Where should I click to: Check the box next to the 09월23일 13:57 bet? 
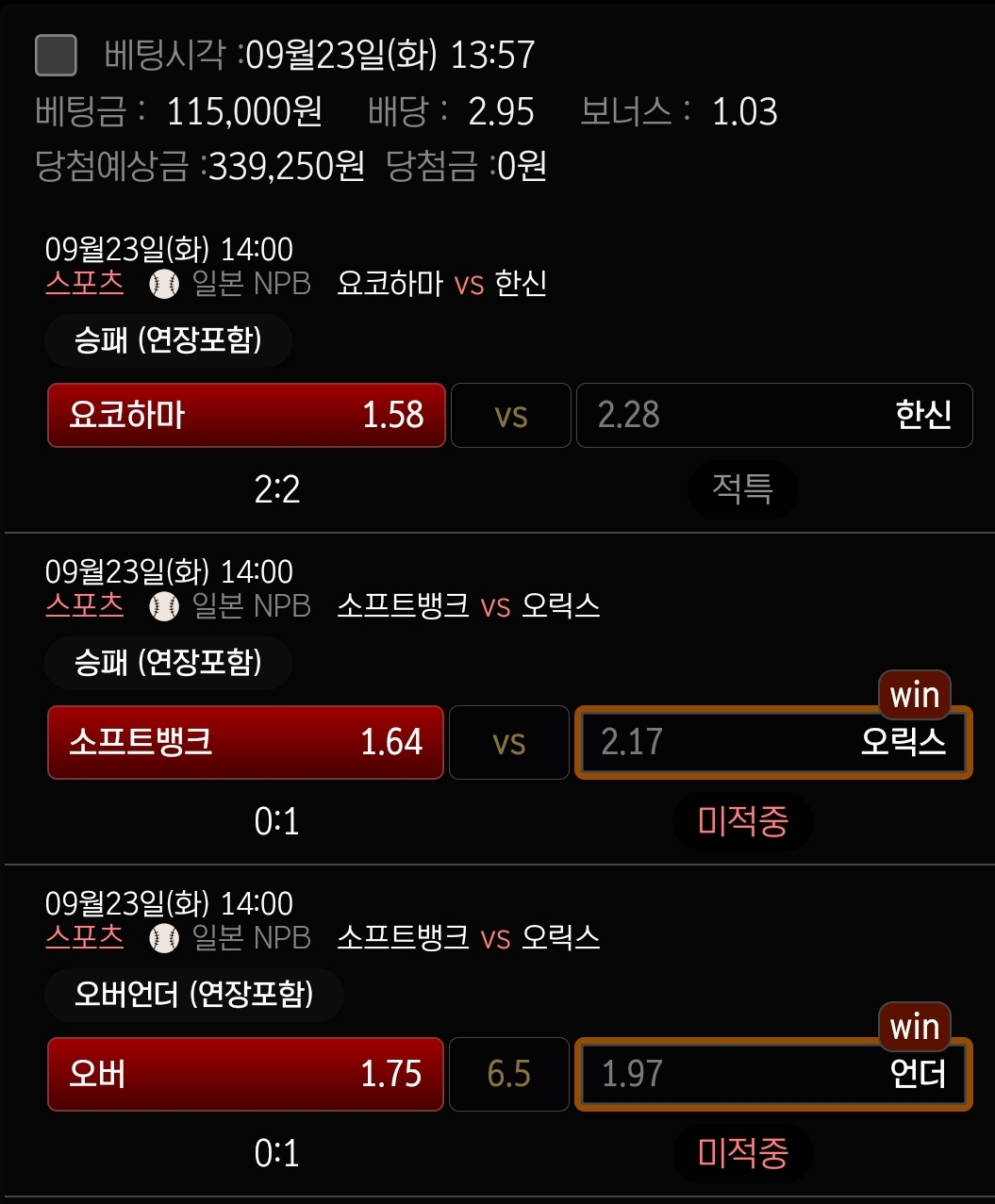tap(56, 55)
